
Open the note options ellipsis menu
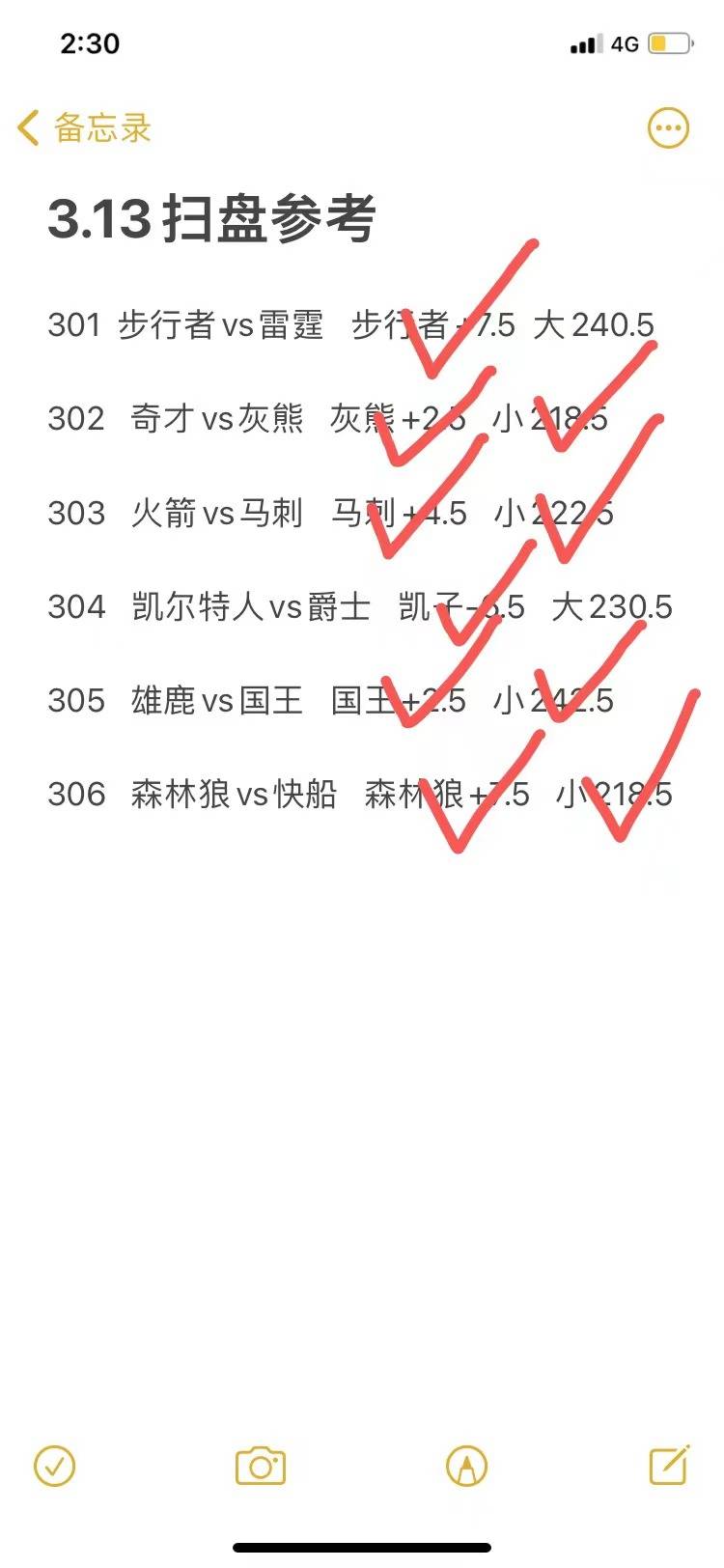(666, 126)
